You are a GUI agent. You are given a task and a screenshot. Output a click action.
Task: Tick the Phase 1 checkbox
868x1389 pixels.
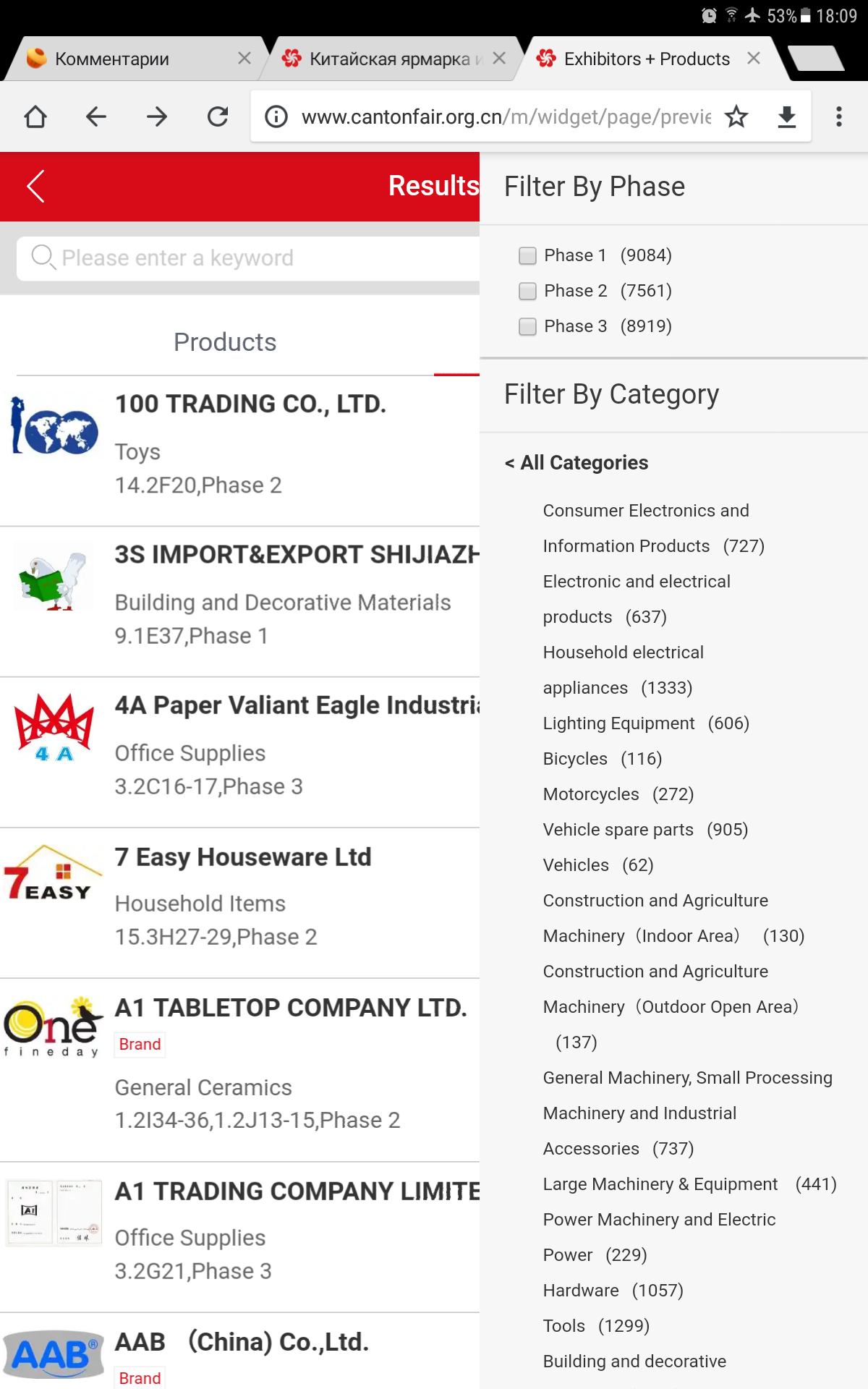click(528, 255)
